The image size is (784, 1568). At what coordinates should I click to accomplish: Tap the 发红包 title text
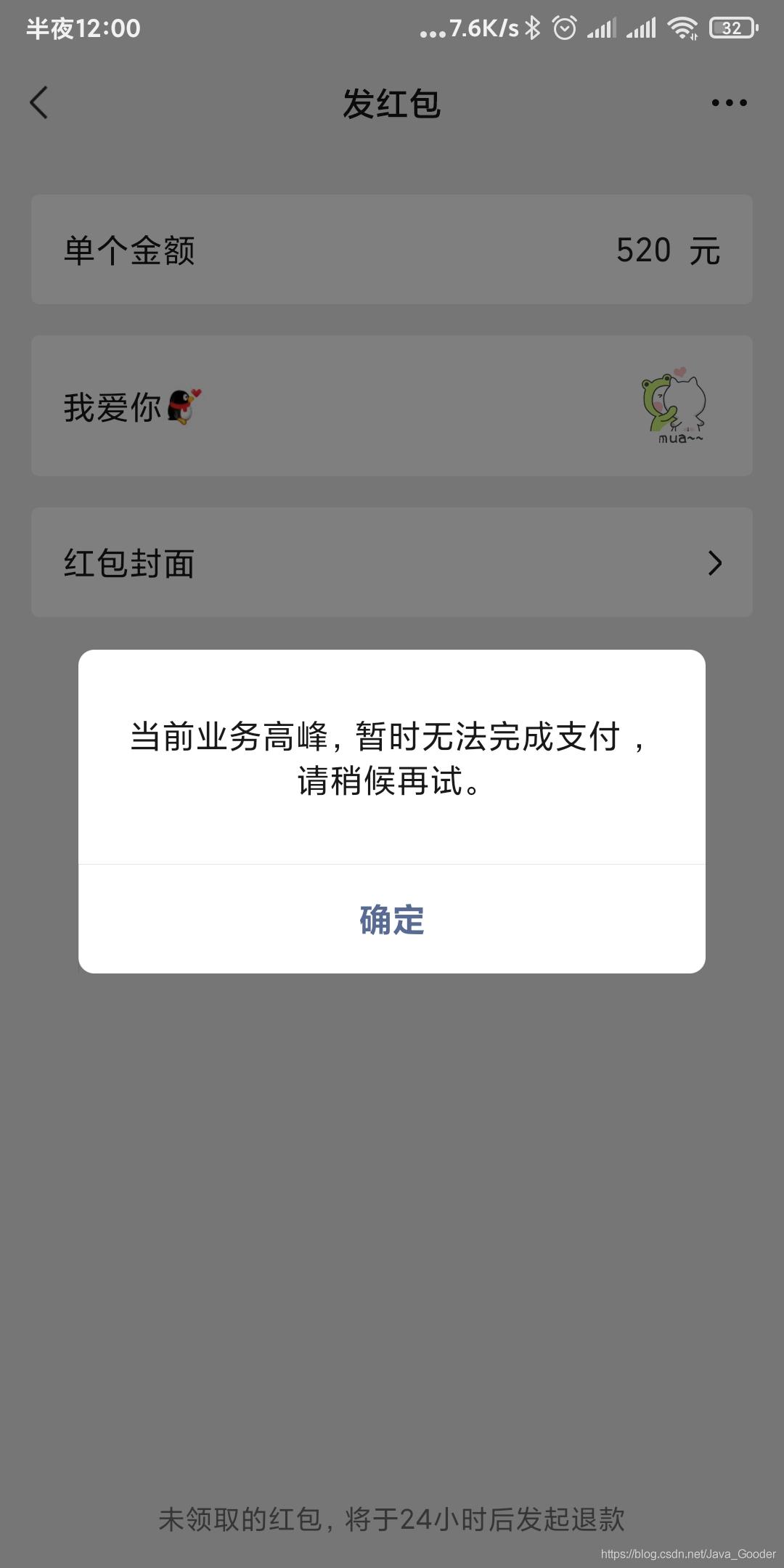pyautogui.click(x=392, y=102)
